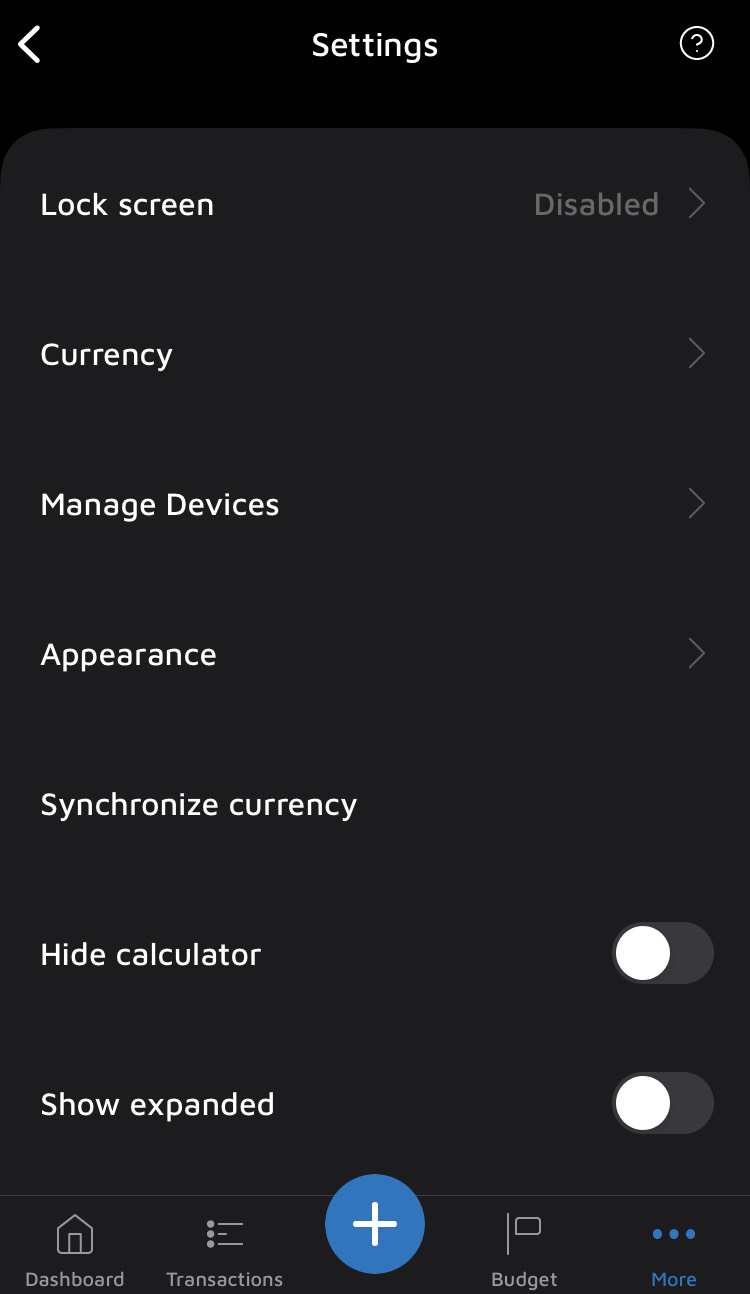Toggle the Hide calculator switch
This screenshot has width=750, height=1294.
point(662,953)
